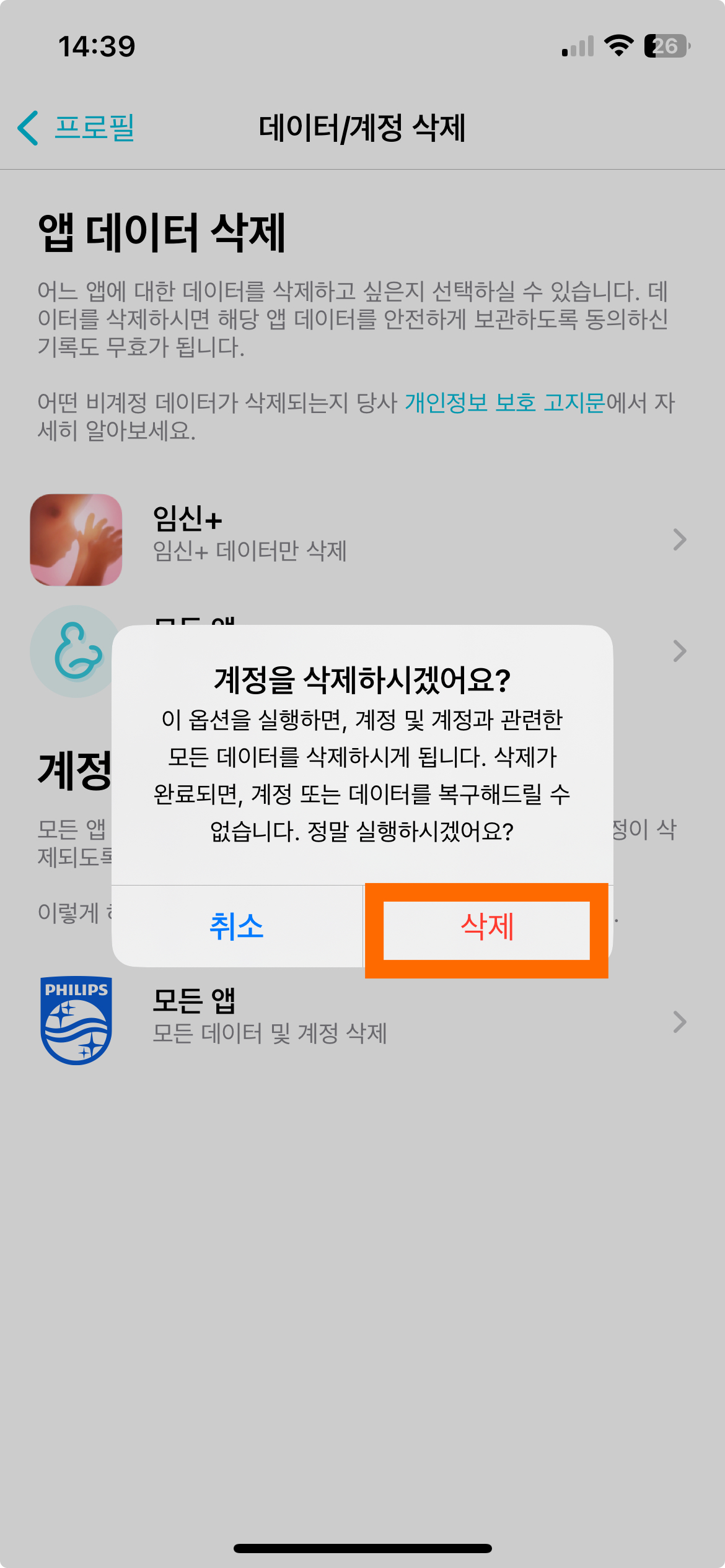Open the 개인정보 보호 고지문 link
The width and height of the screenshot is (725, 1568).
pyautogui.click(x=504, y=403)
